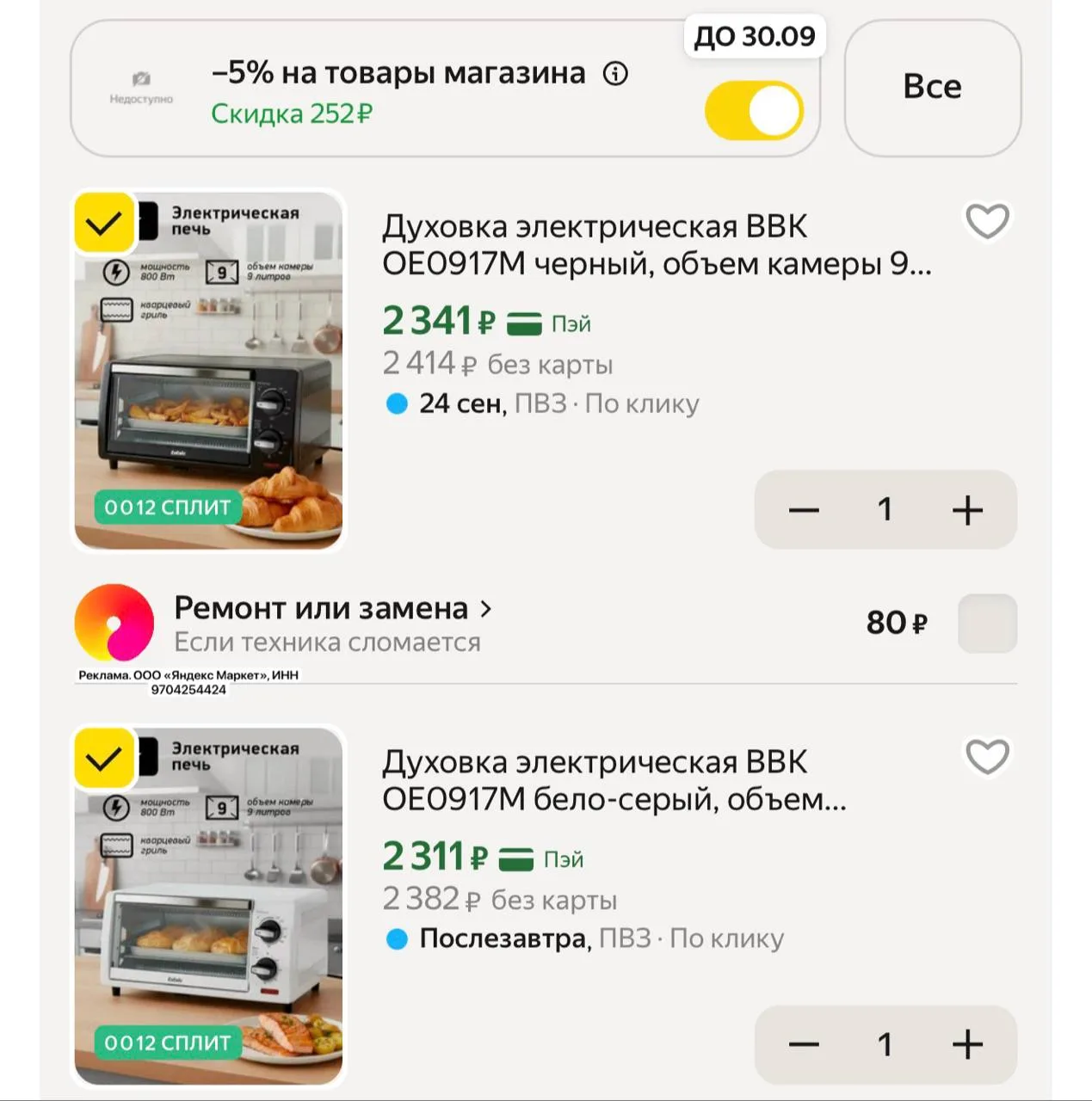The image size is (1092, 1101).
Task: Add the black BBK oven to favorites
Action: click(987, 221)
